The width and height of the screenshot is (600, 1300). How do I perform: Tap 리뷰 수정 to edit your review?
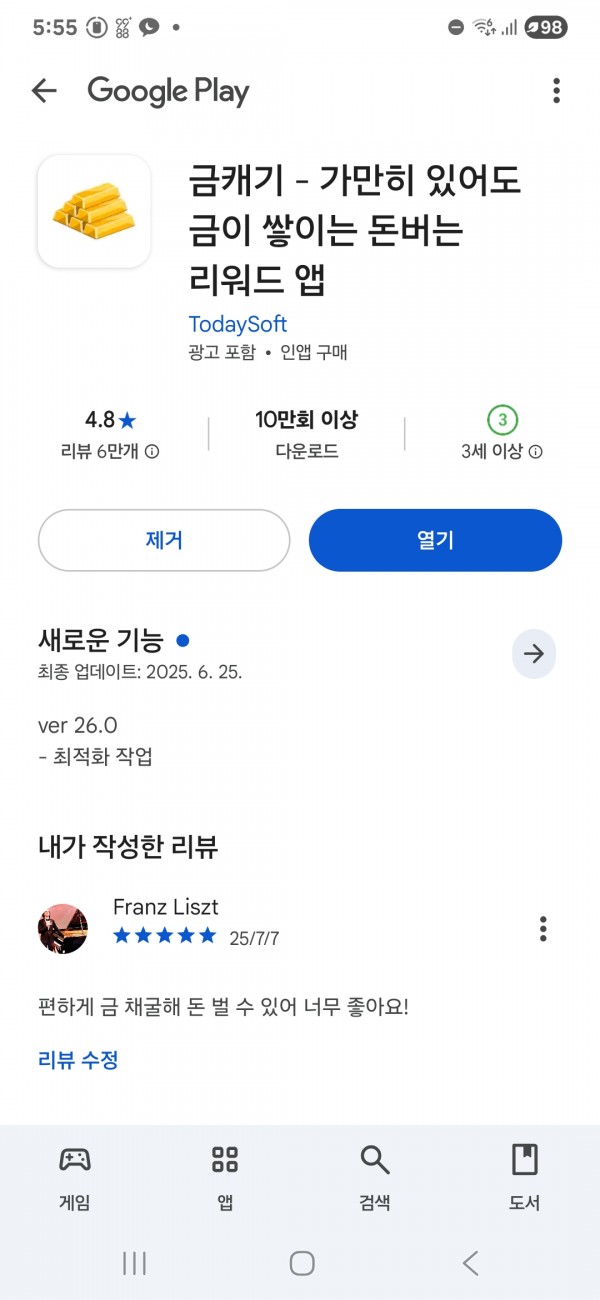[x=78, y=1060]
